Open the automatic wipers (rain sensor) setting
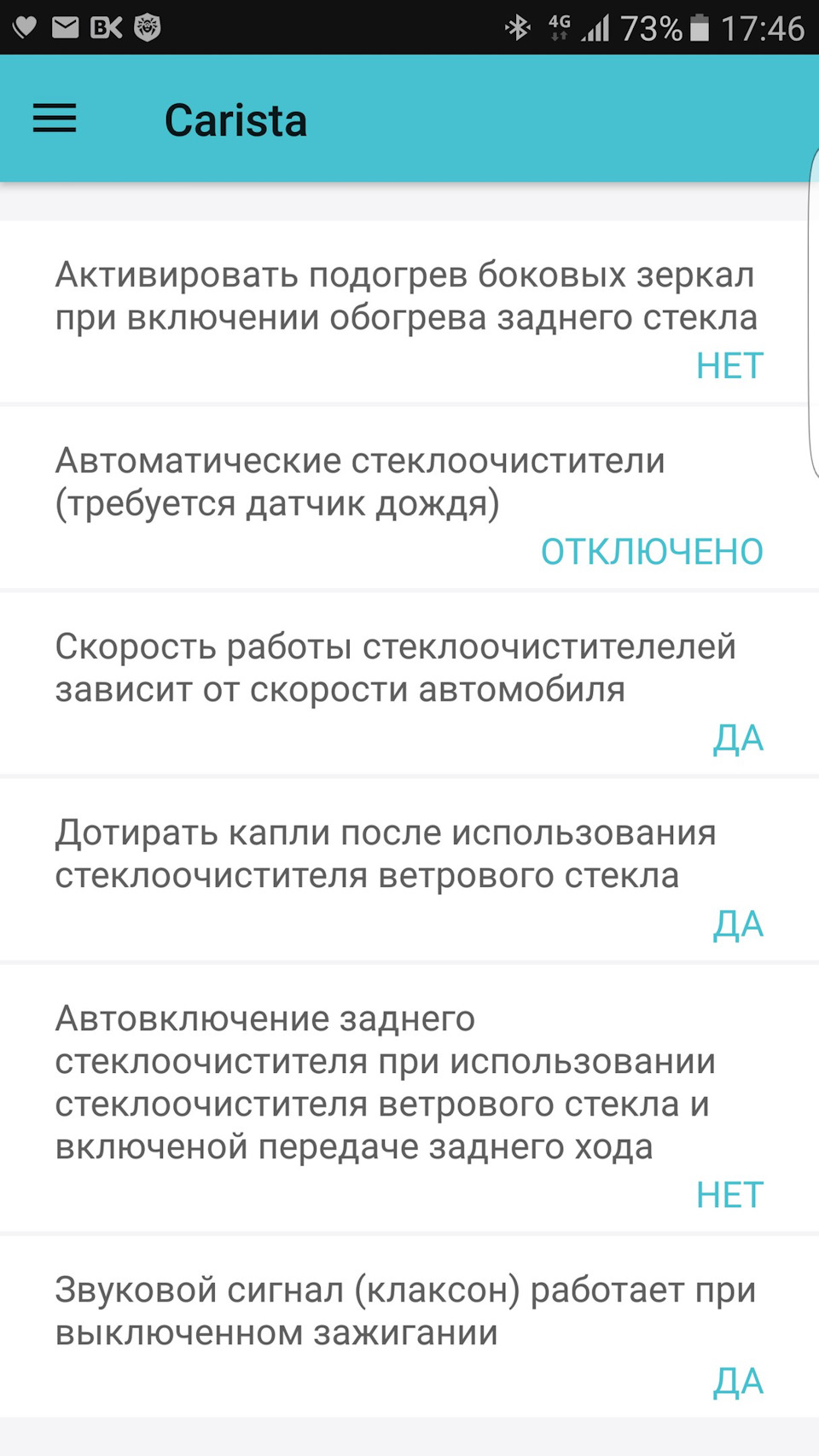The width and height of the screenshot is (819, 1456). coord(409,498)
